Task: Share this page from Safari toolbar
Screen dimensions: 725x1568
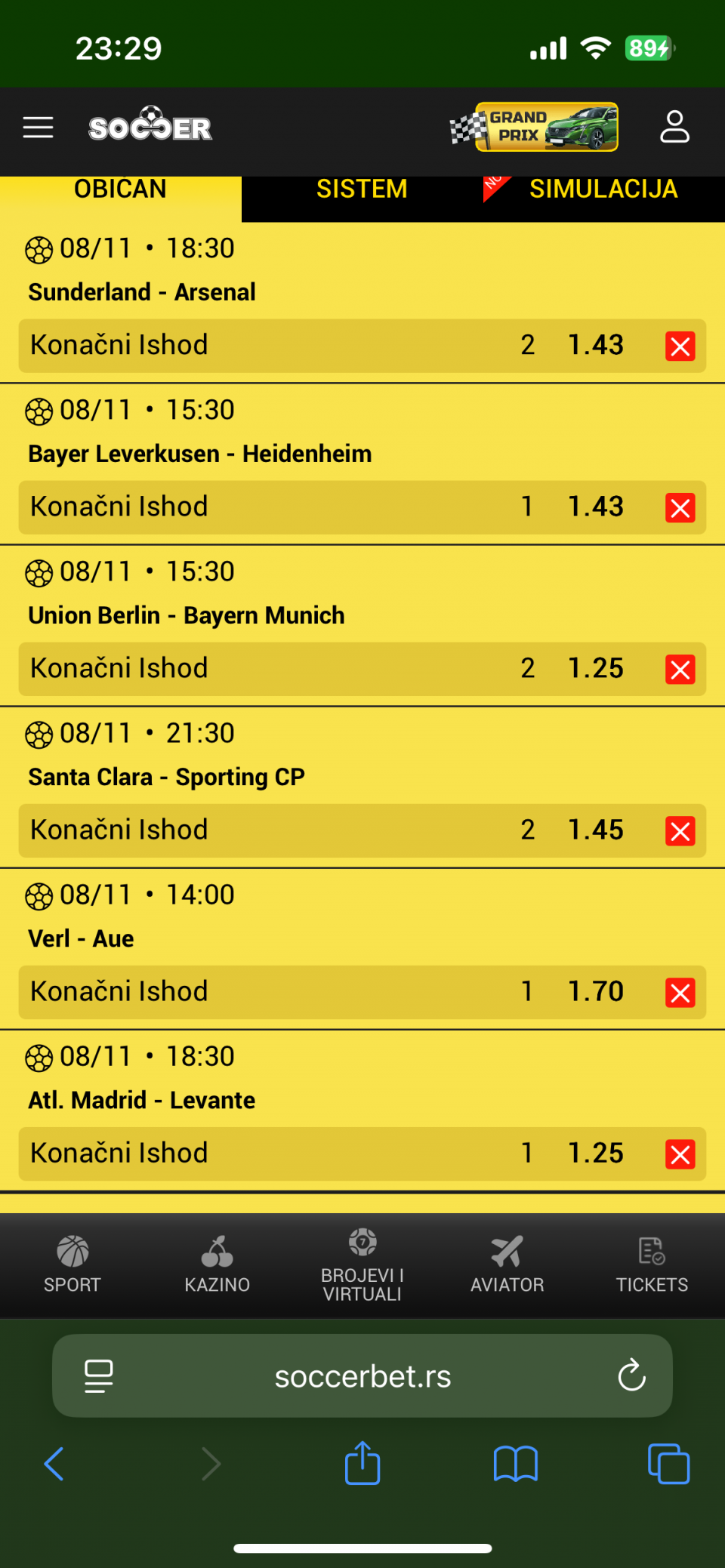Action: 362,1464
